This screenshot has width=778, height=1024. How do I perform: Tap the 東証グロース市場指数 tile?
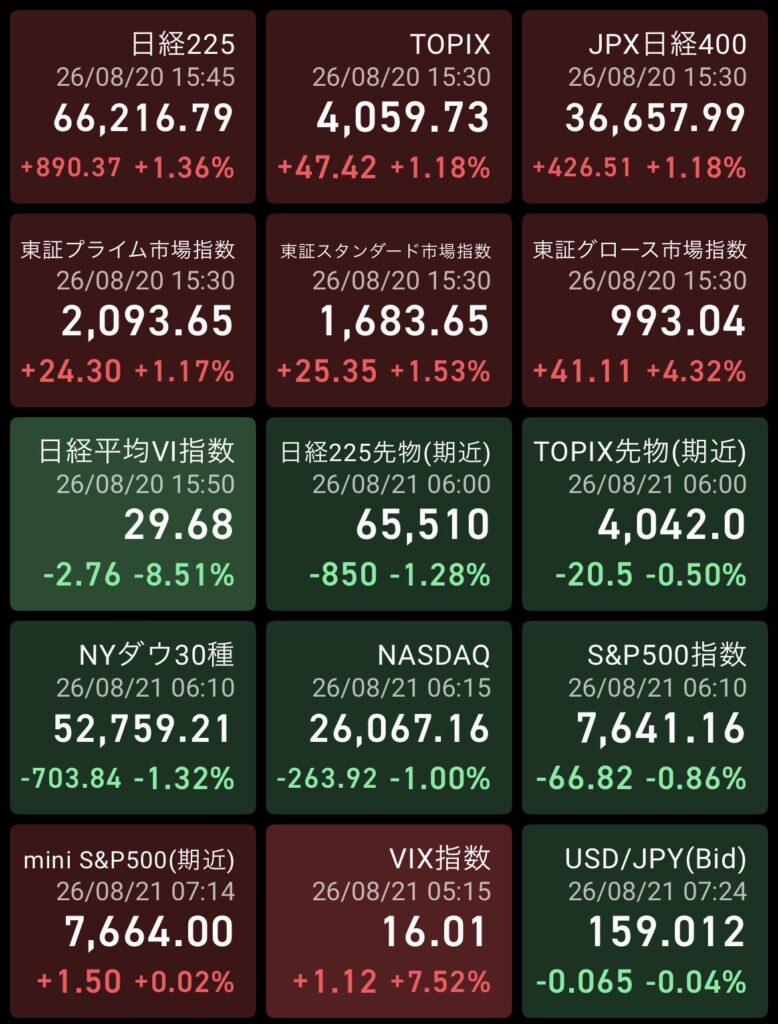click(x=645, y=310)
